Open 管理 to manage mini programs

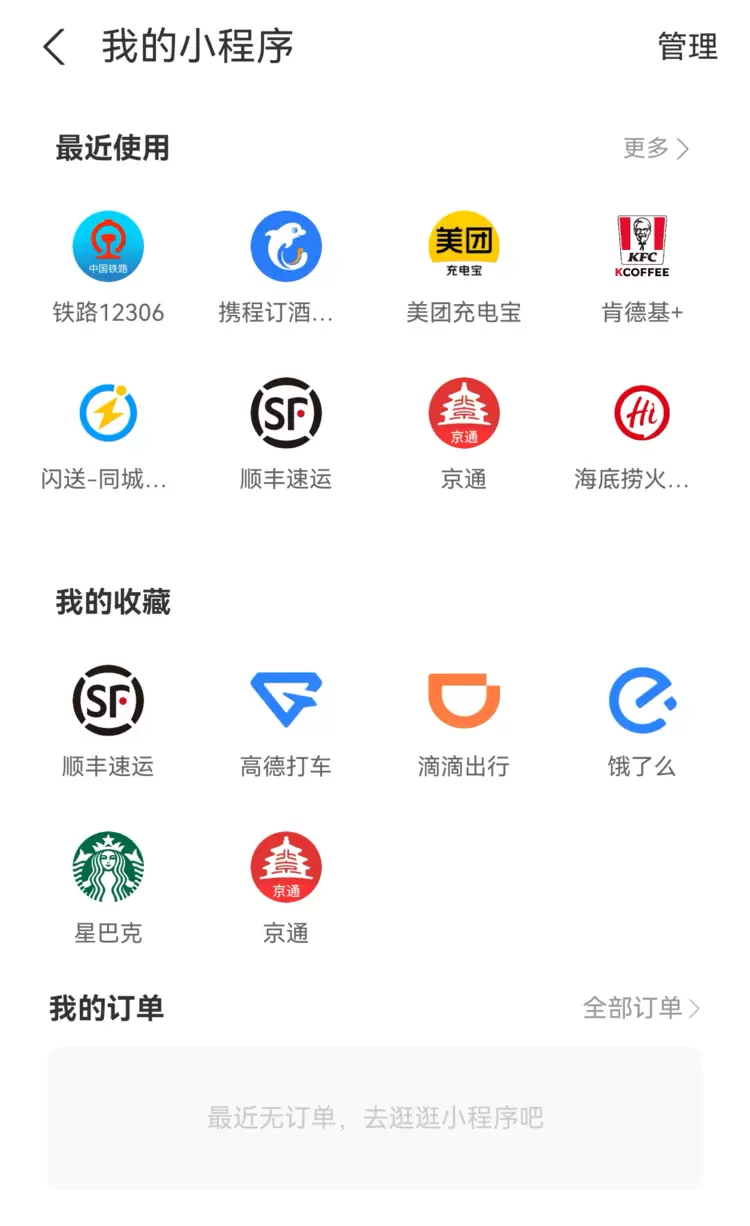687,47
